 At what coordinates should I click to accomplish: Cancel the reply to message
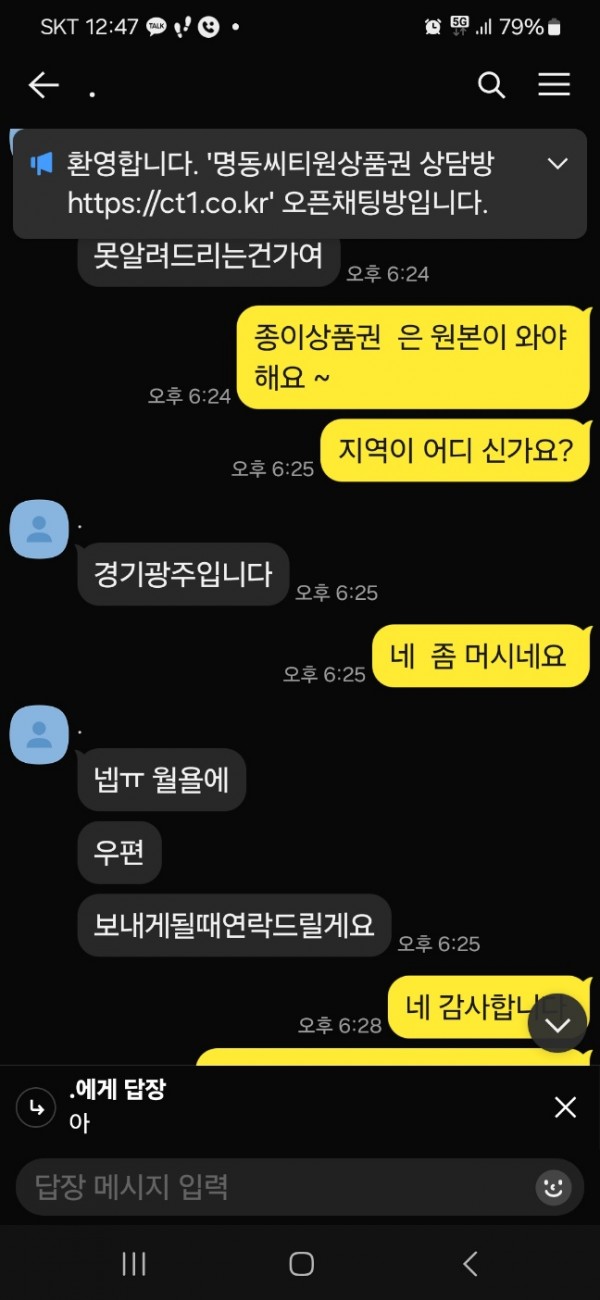click(x=565, y=1107)
